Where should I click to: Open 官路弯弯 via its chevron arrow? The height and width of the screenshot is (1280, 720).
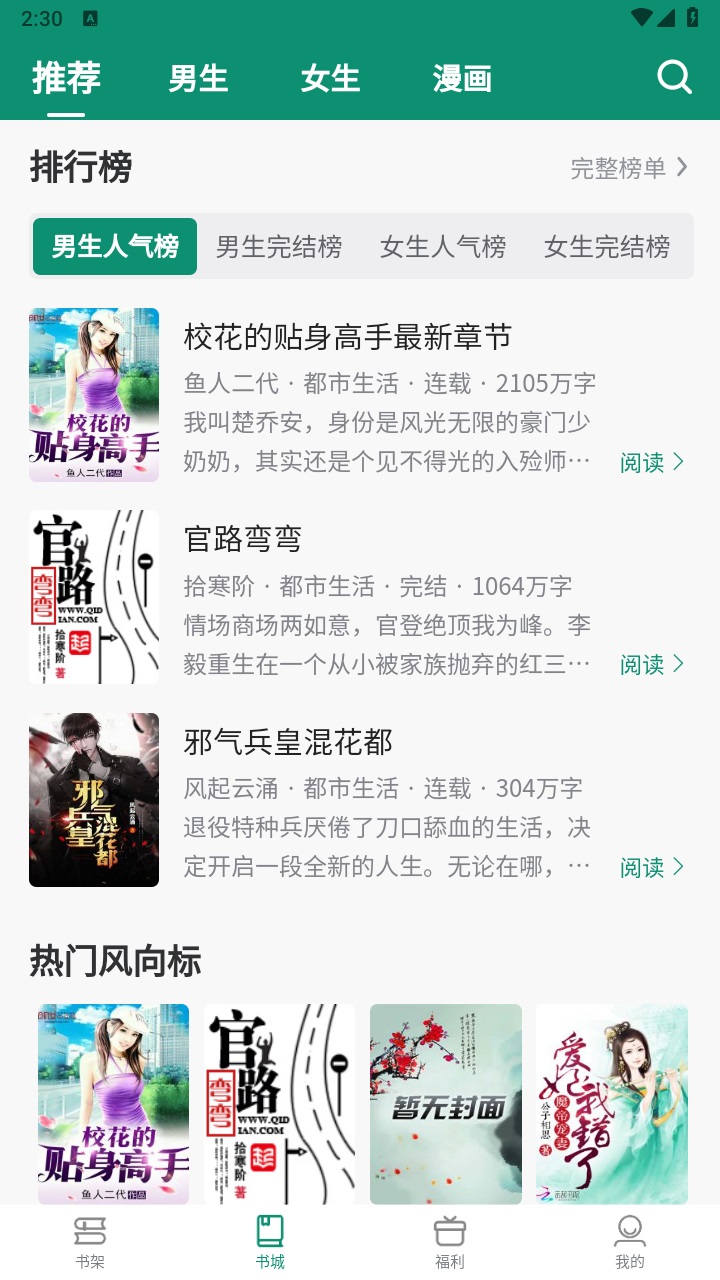(x=678, y=663)
